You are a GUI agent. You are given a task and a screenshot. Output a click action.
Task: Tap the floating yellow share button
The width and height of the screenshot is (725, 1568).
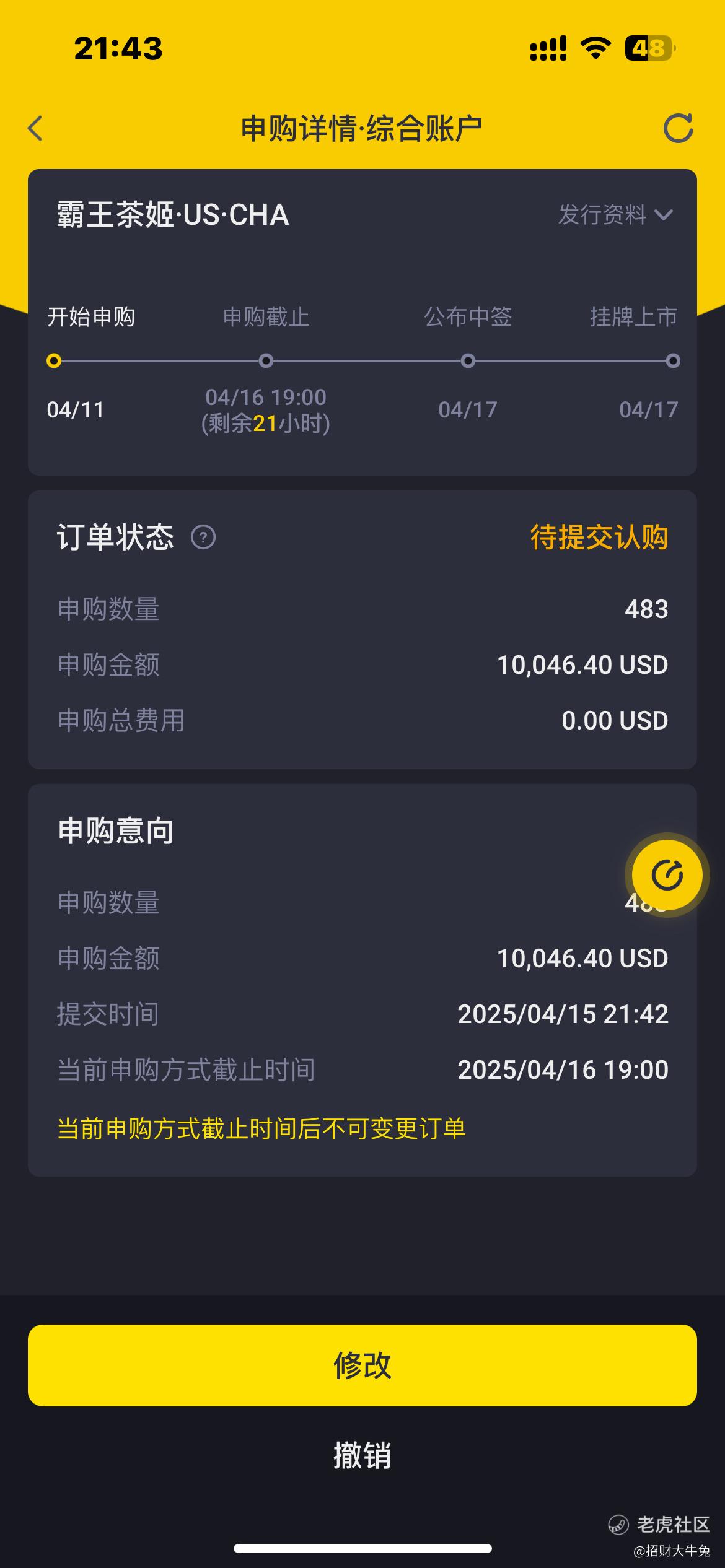click(x=667, y=874)
